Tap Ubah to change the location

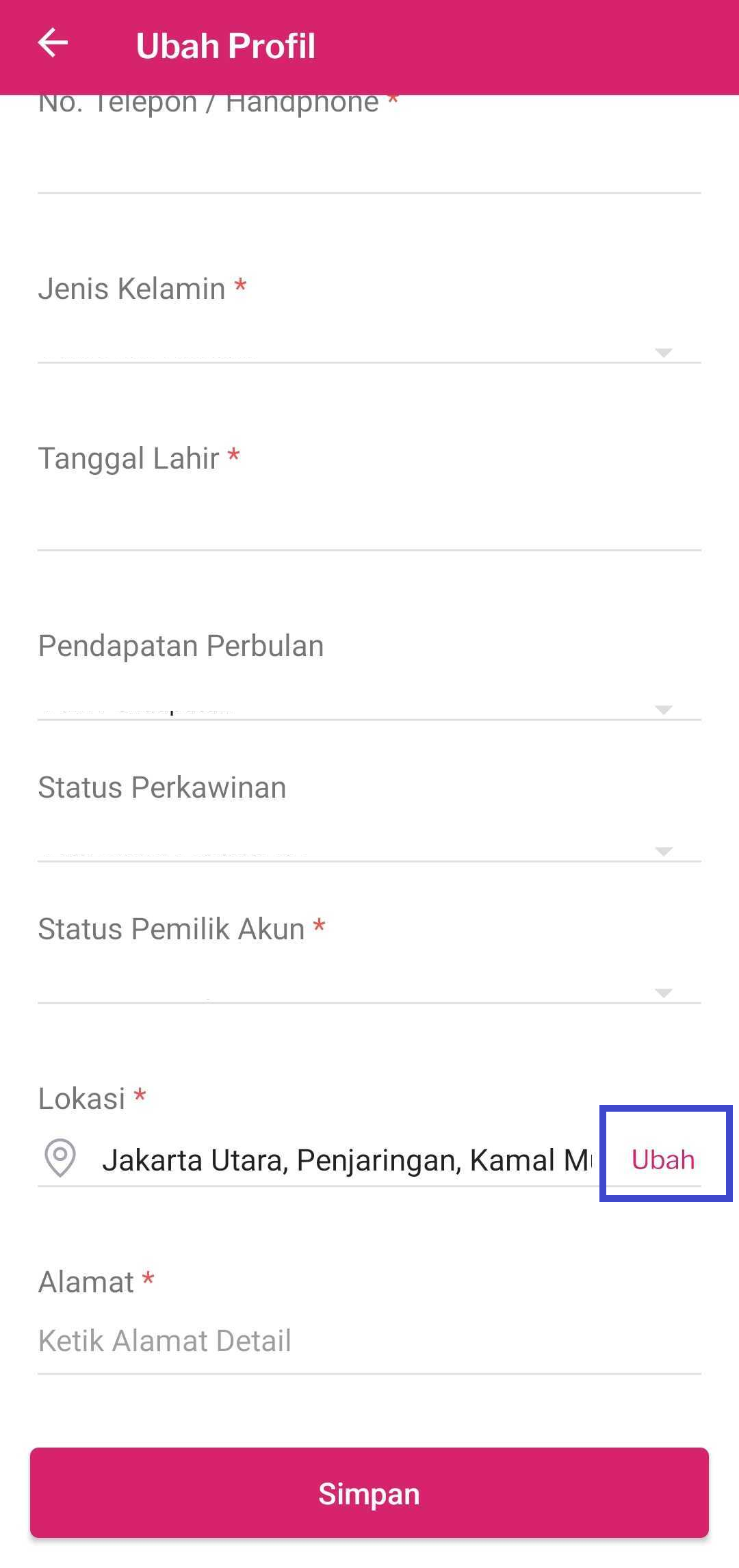coord(663,1160)
